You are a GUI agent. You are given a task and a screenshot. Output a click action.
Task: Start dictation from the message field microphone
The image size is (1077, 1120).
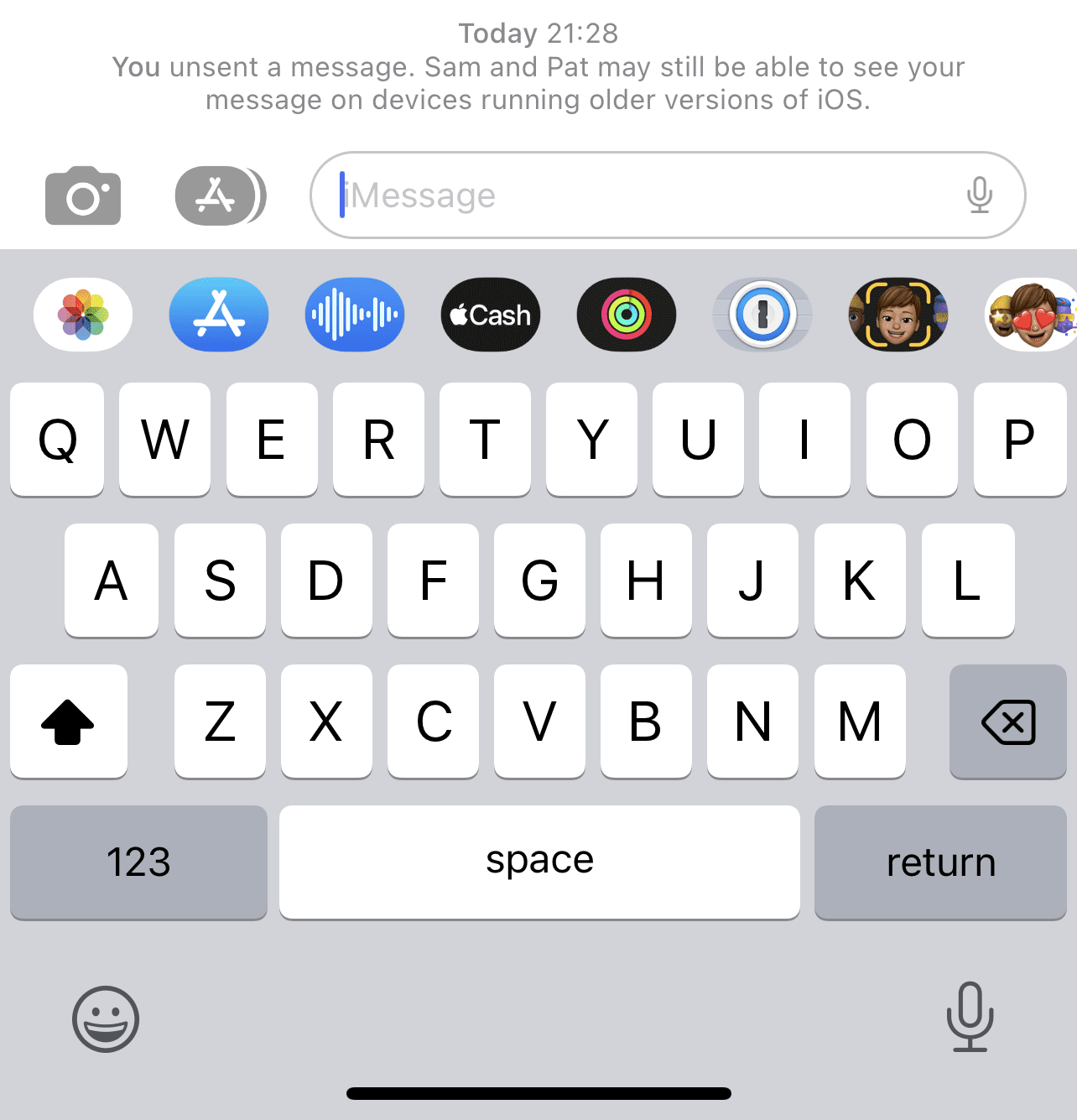(x=979, y=195)
